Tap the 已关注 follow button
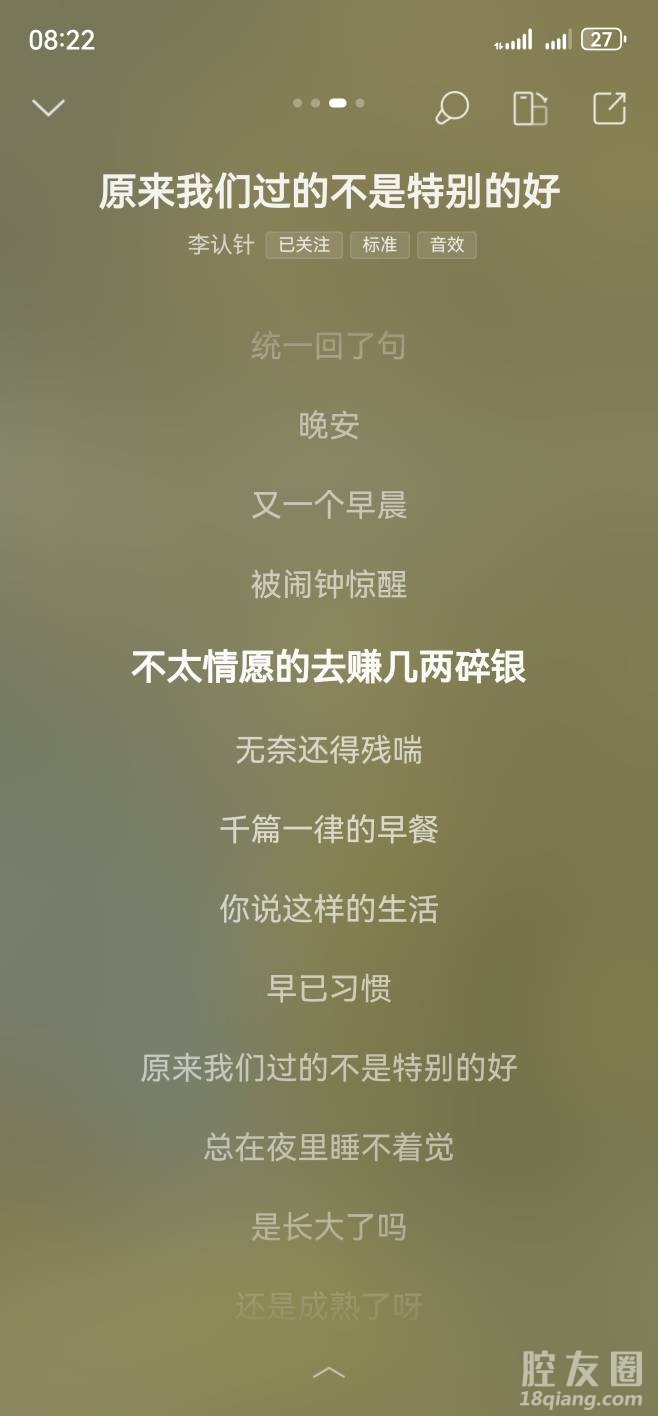Viewport: 658px width, 1416px height. [x=304, y=245]
